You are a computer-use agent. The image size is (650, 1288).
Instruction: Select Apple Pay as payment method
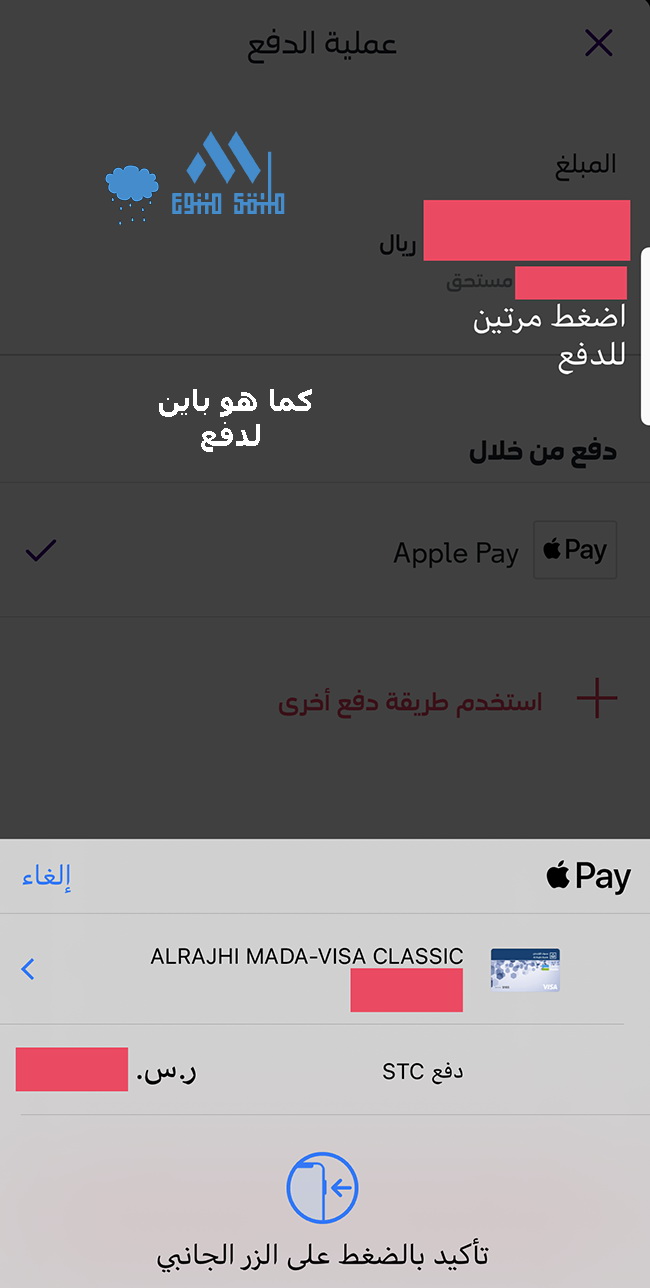pos(456,552)
